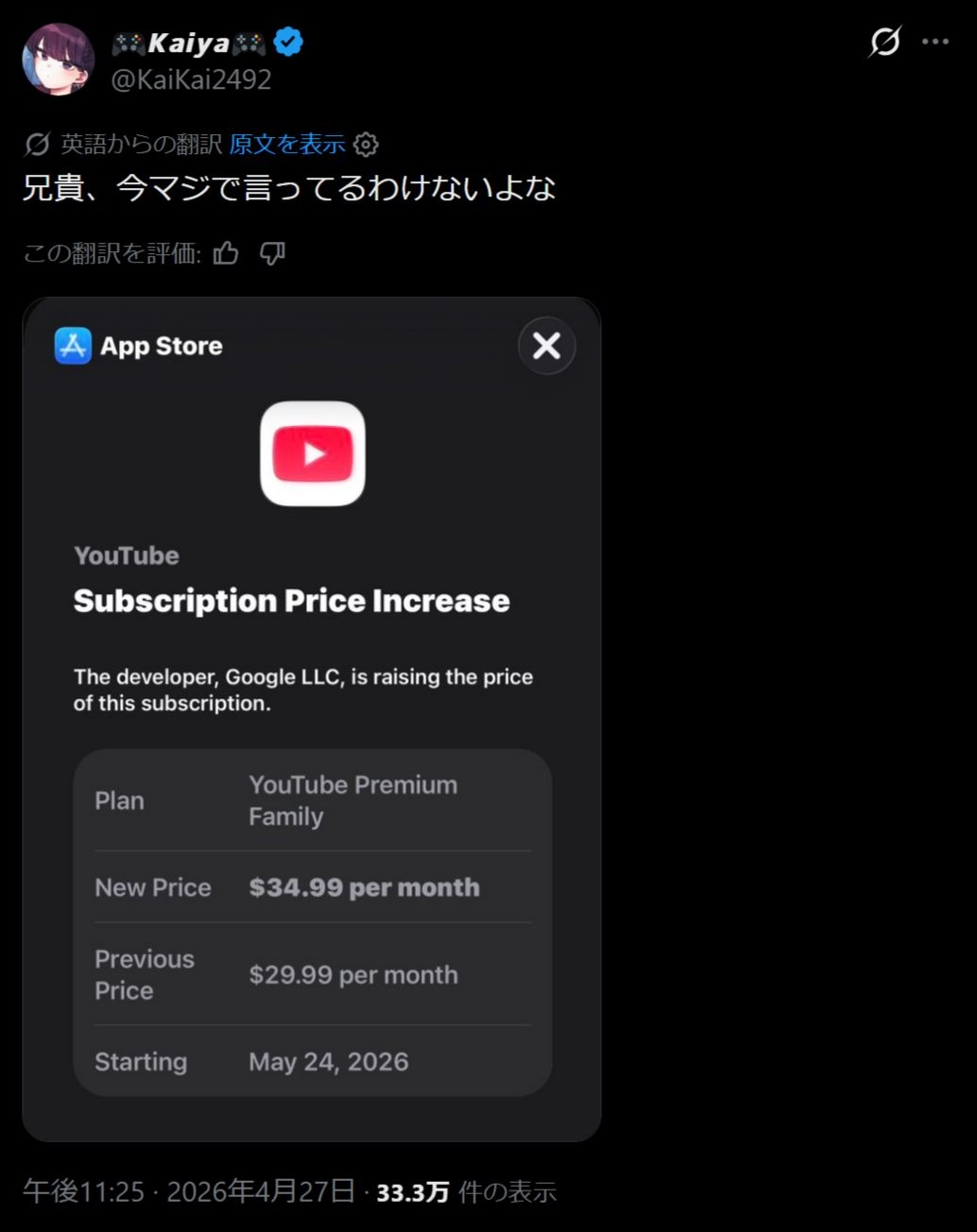Viewport: 977px width, 1232px height.
Task: Show the original text via 原文を表示
Action: click(x=286, y=144)
